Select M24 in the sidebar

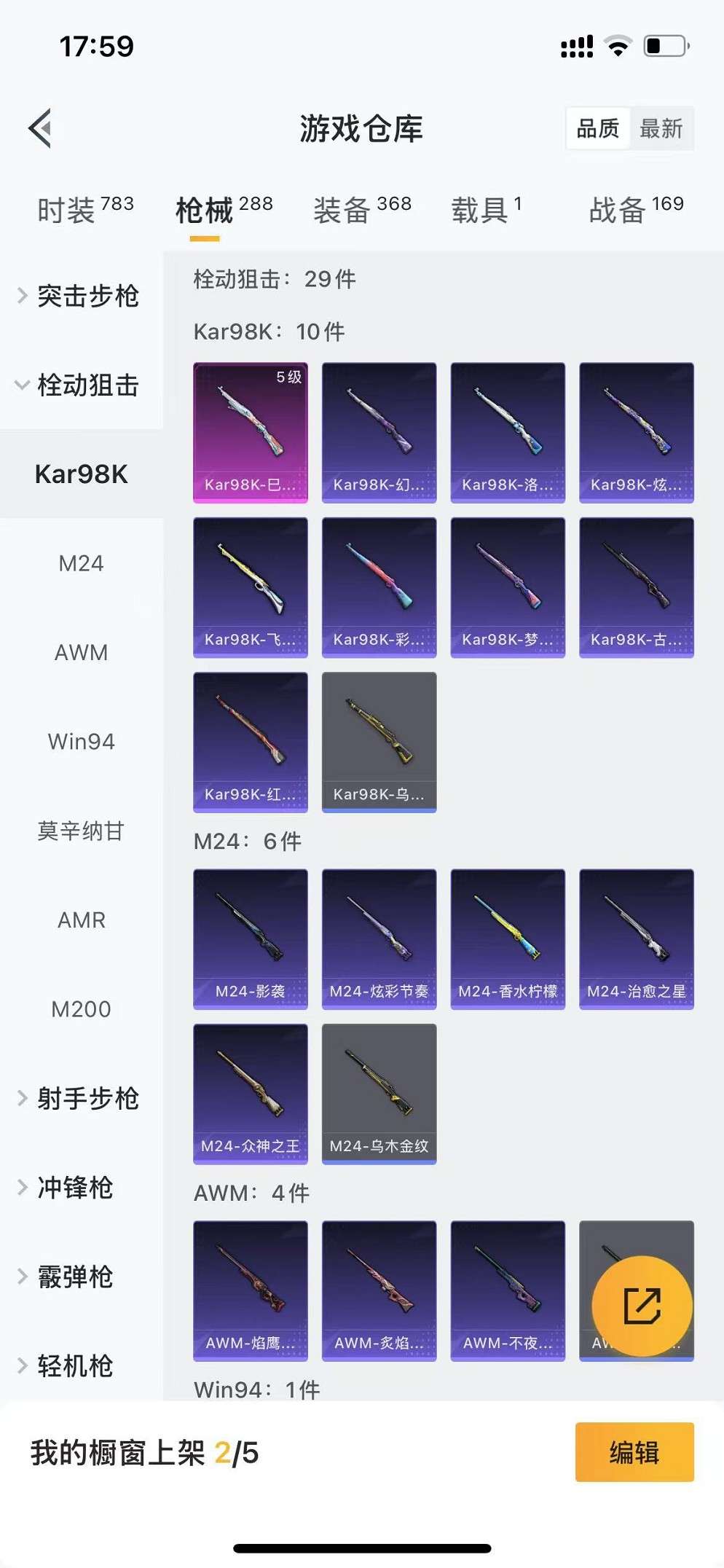[x=81, y=563]
